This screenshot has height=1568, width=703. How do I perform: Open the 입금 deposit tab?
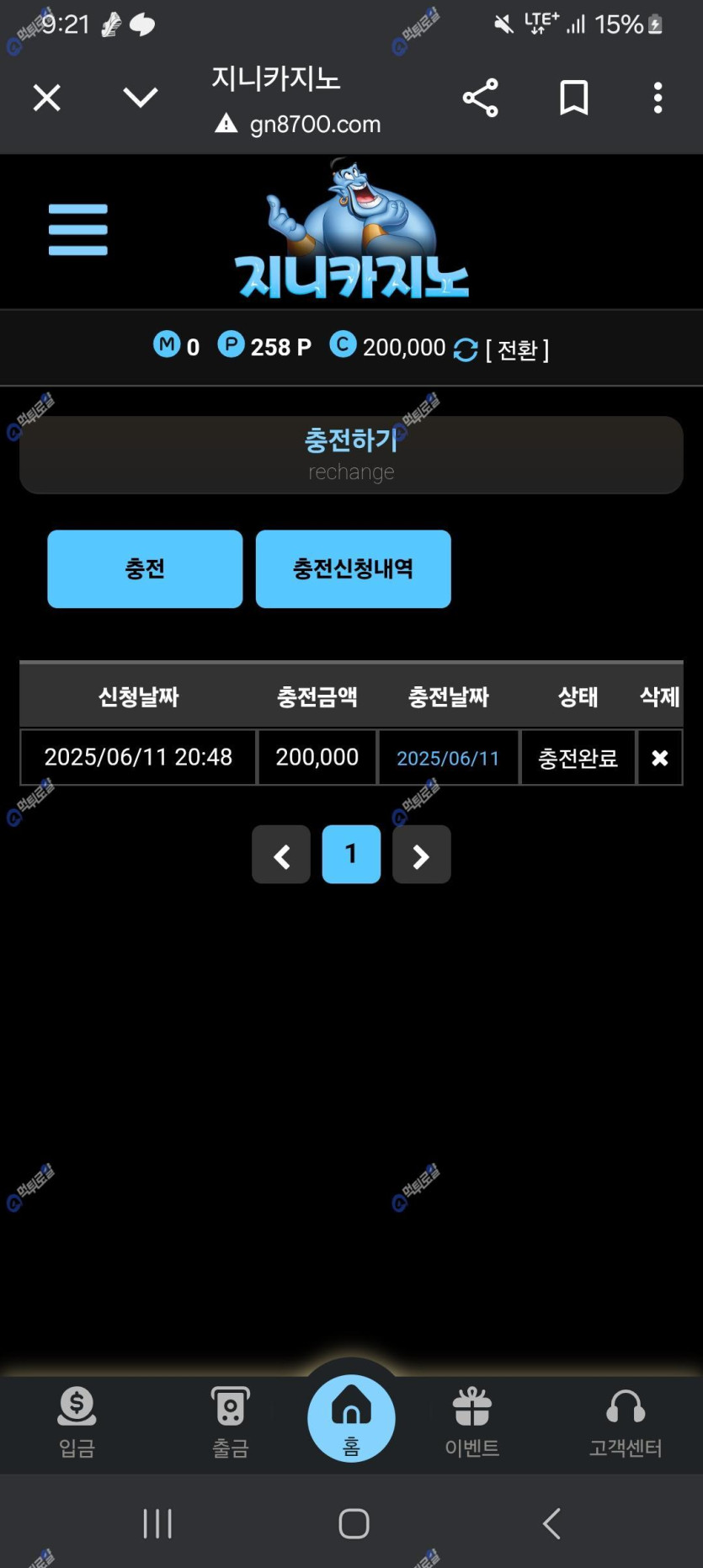(77, 1421)
